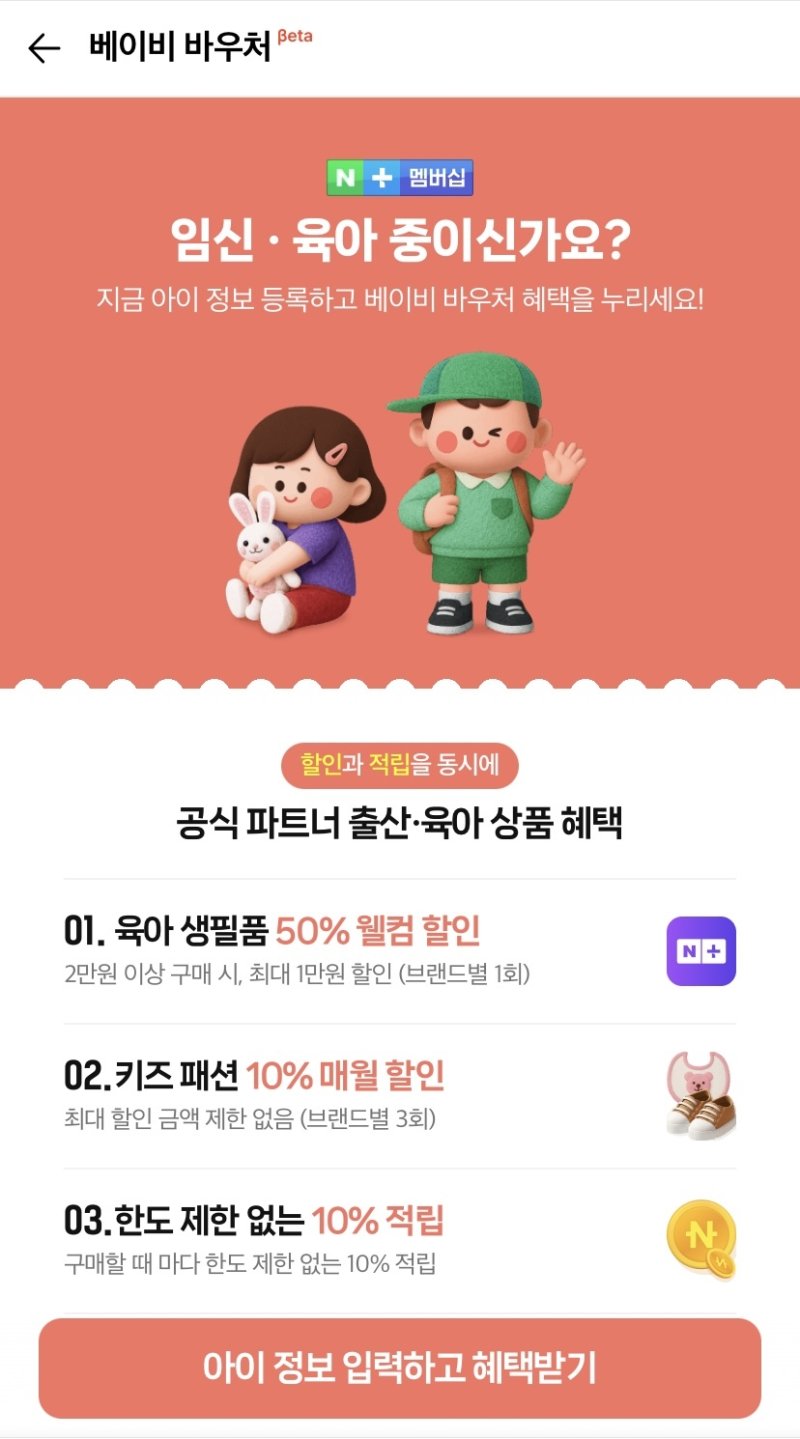Tap the 아이 정보 입력하고 혜택받기 button
This screenshot has width=800, height=1439.
tap(400, 1368)
